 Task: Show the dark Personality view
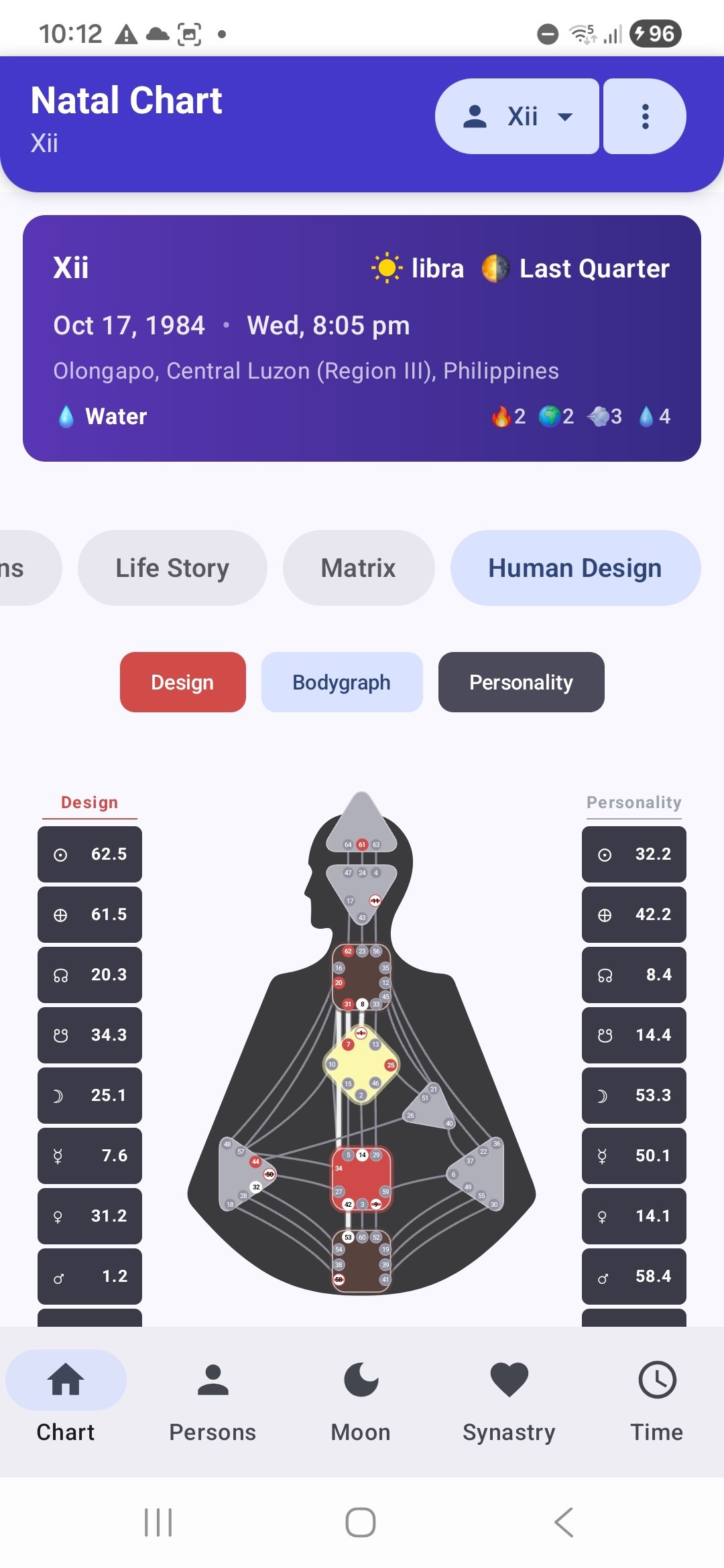click(521, 682)
